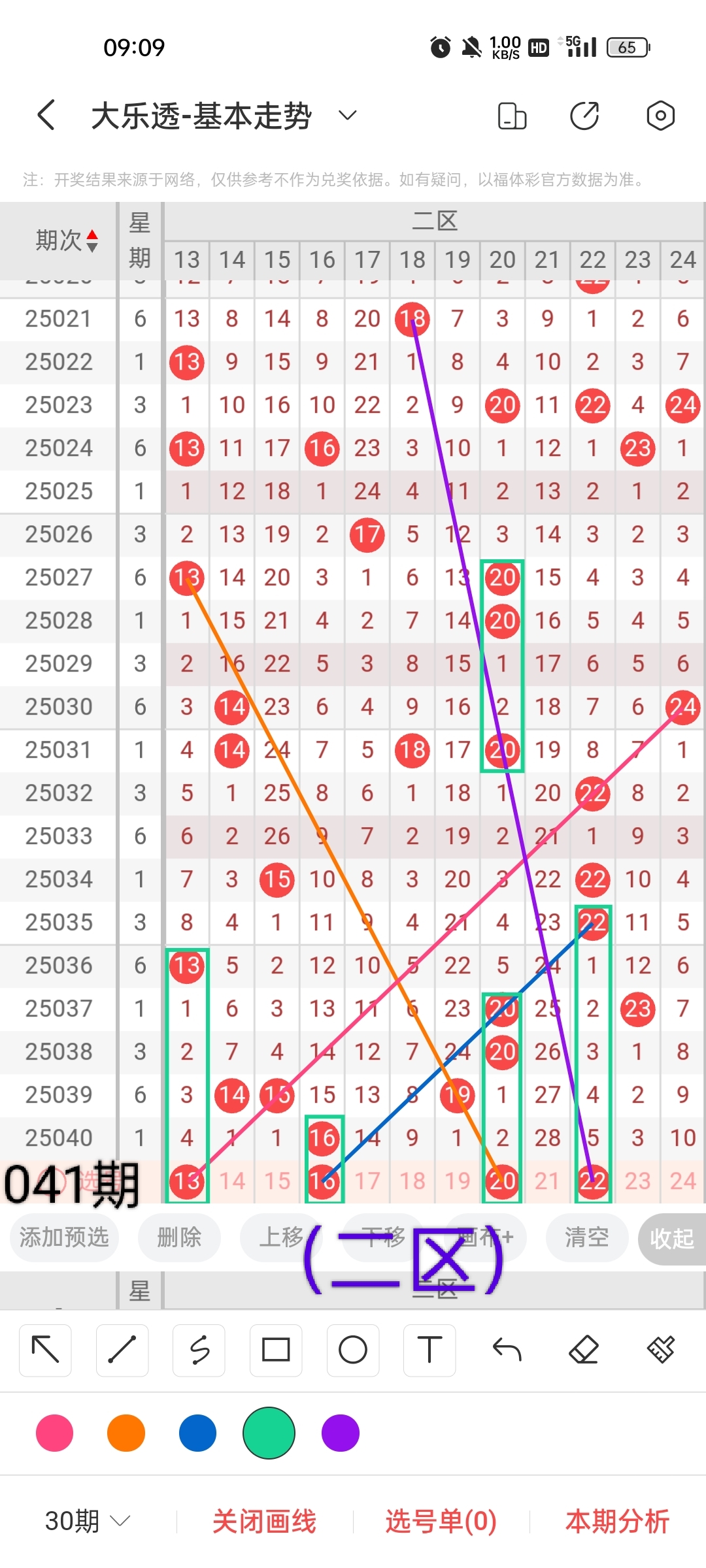Tap 添加预选 button
The image size is (706, 1568).
64,1237
